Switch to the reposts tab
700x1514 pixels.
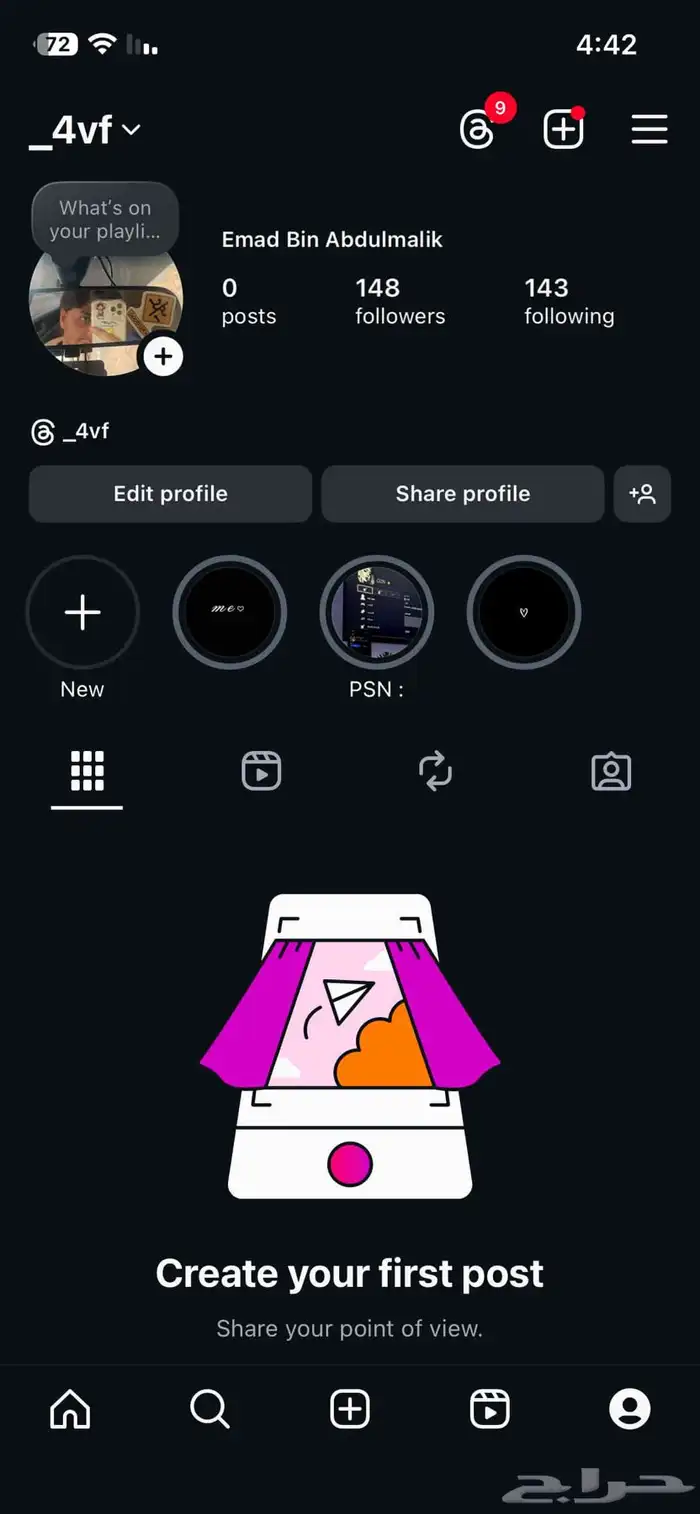[x=435, y=772]
